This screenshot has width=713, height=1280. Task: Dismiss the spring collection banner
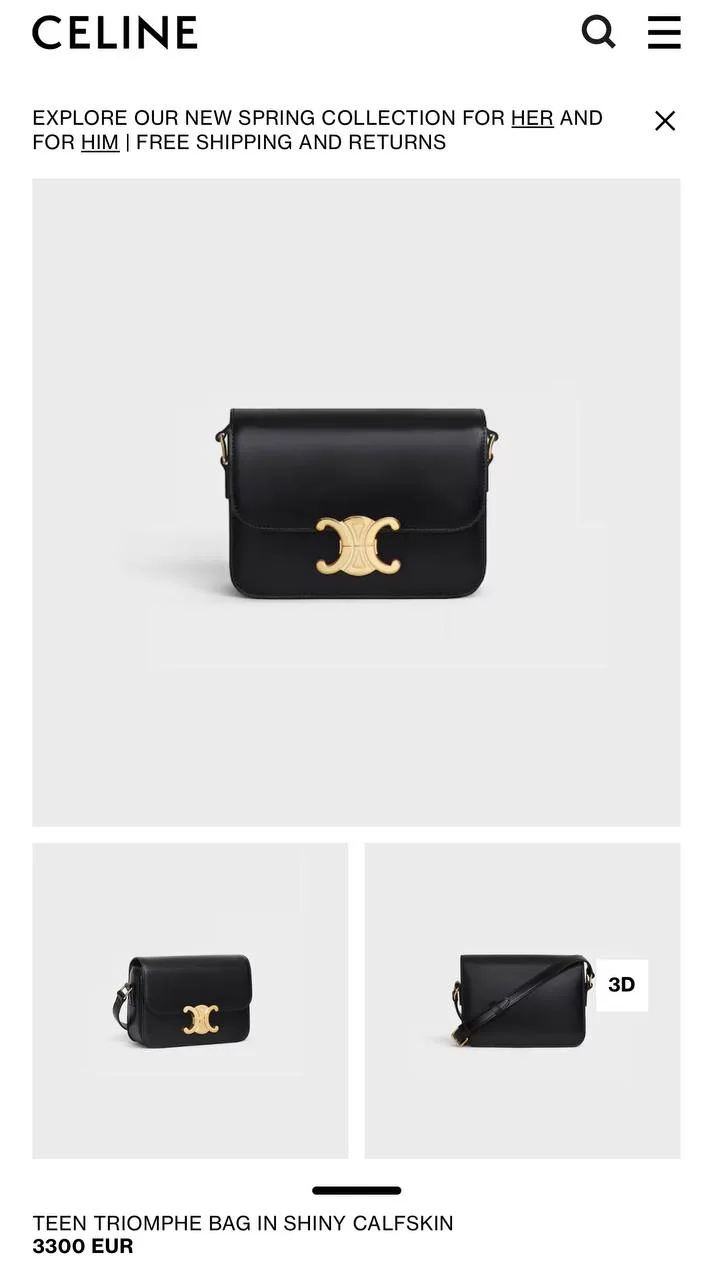(665, 121)
